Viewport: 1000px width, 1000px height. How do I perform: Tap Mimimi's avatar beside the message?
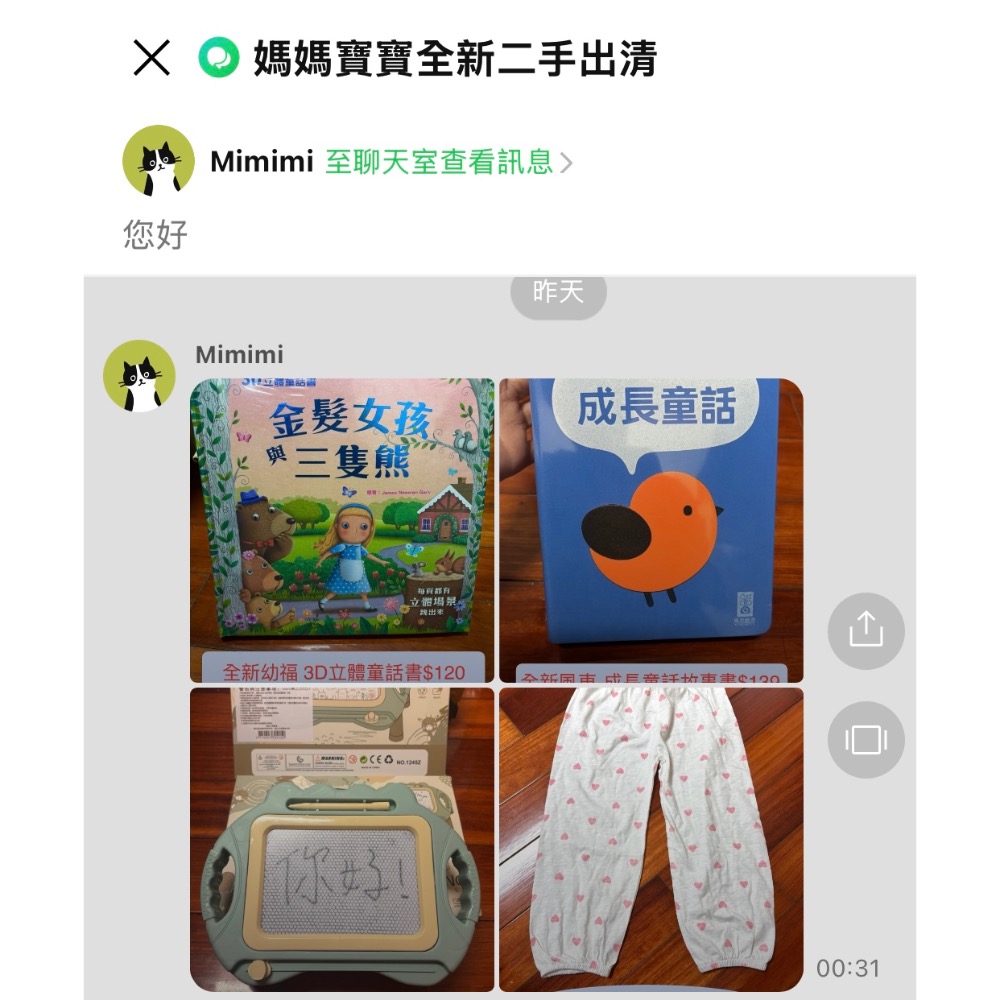coord(139,376)
